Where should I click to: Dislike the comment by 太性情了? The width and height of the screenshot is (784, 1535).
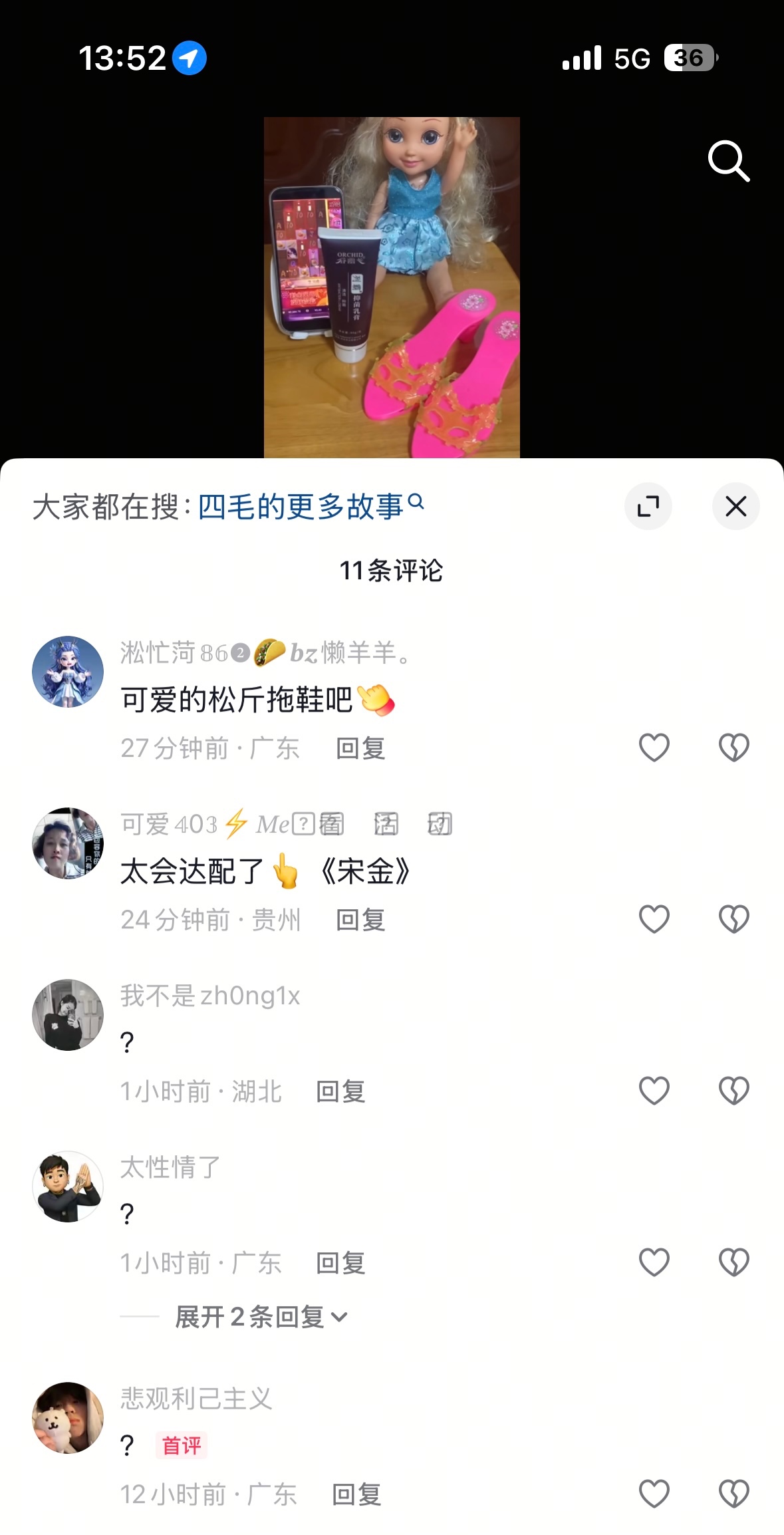coord(733,1262)
